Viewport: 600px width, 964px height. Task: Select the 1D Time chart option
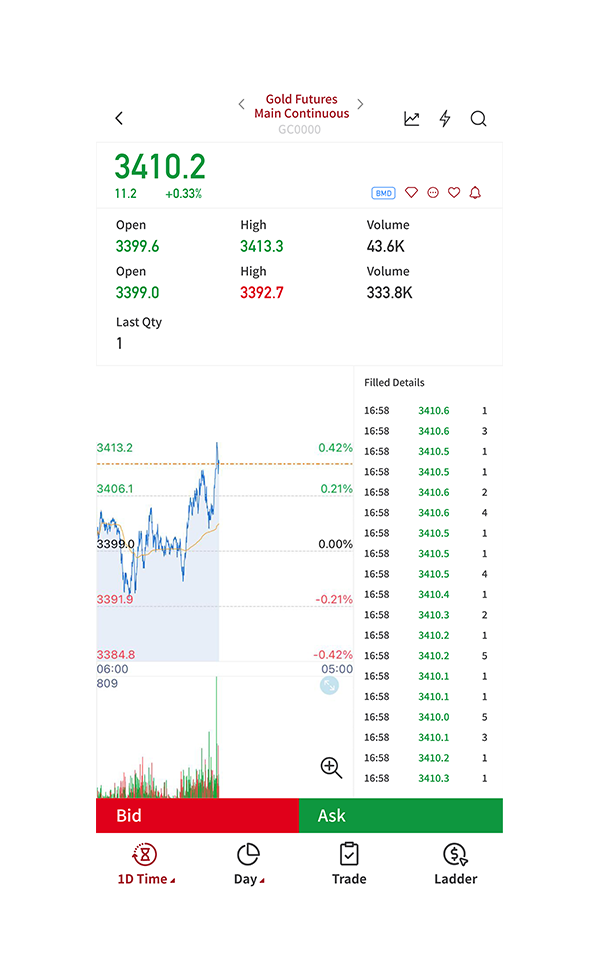tap(145, 864)
